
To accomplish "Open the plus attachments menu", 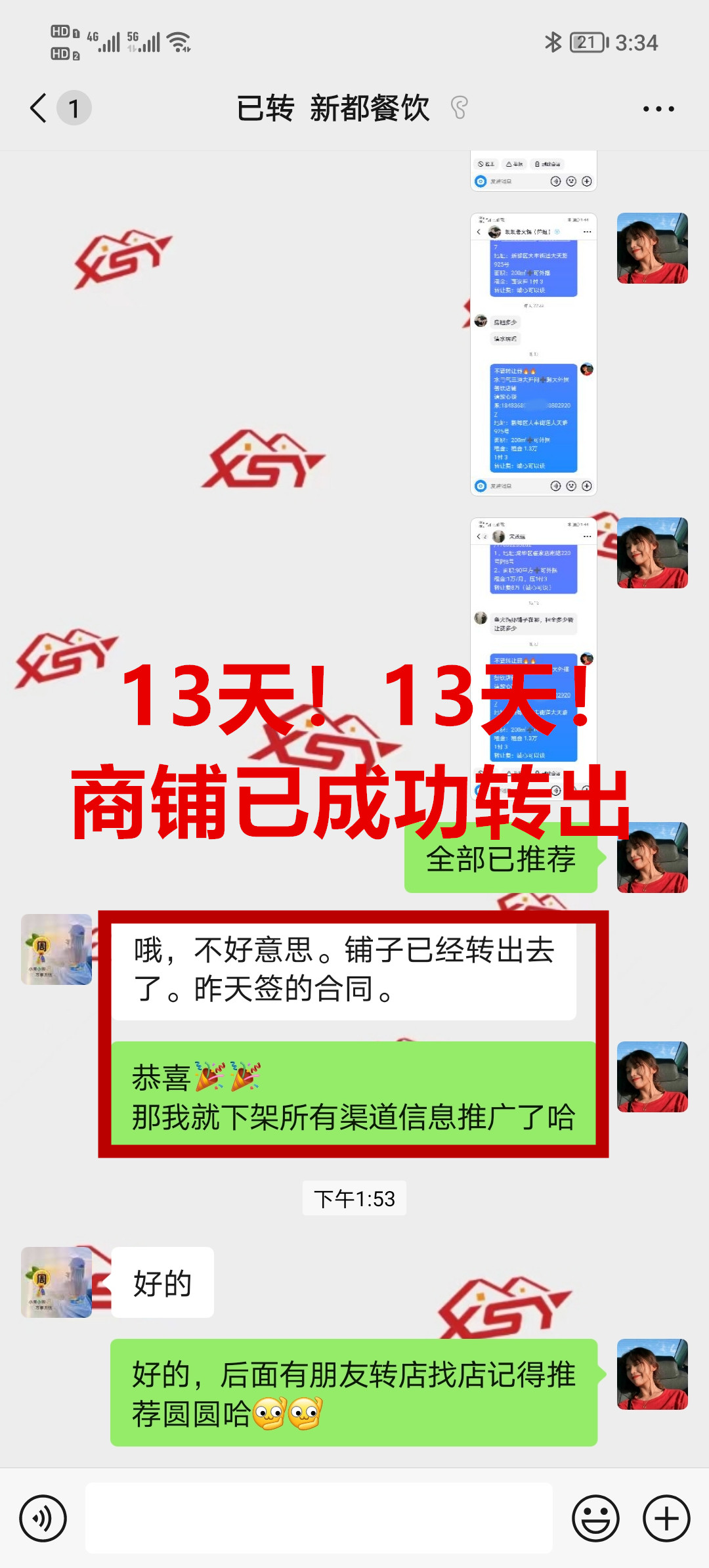I will pyautogui.click(x=666, y=1518).
